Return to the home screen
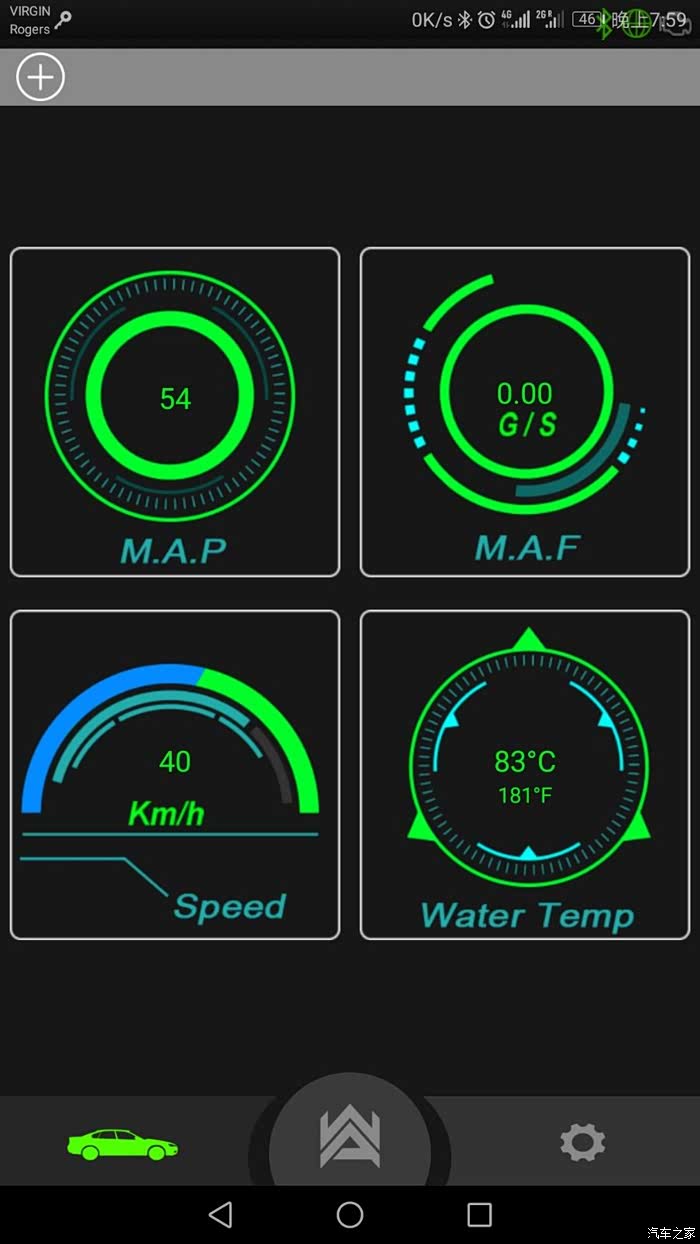700x1244 pixels. 350,1215
